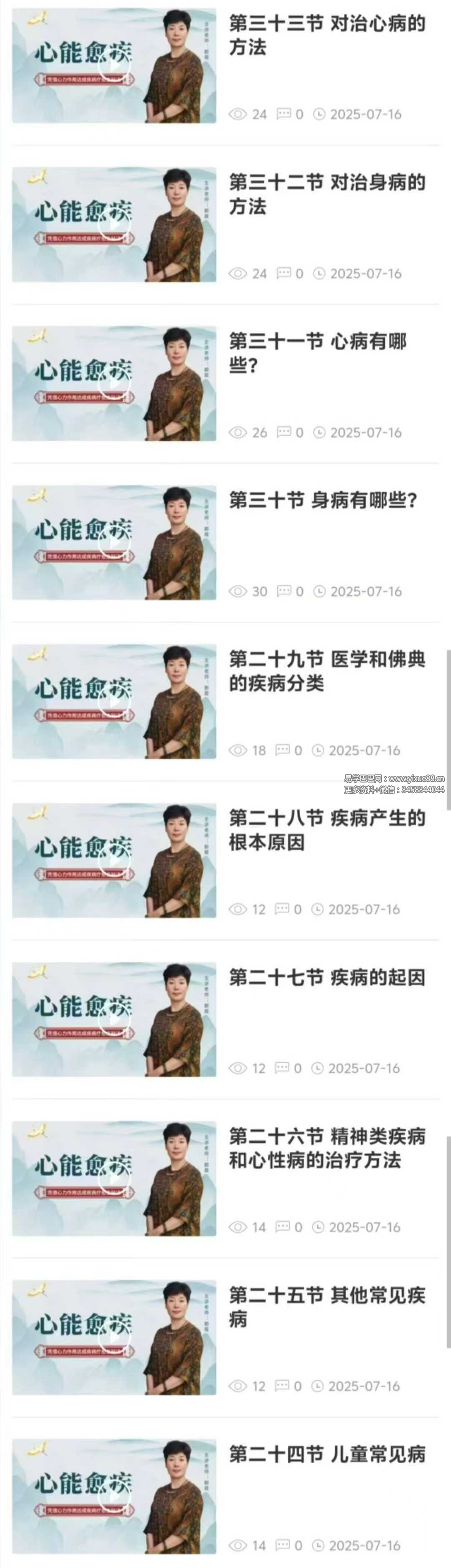
Task: Open lesson 第三十二节 对治身病的方法
Action: tap(326, 194)
